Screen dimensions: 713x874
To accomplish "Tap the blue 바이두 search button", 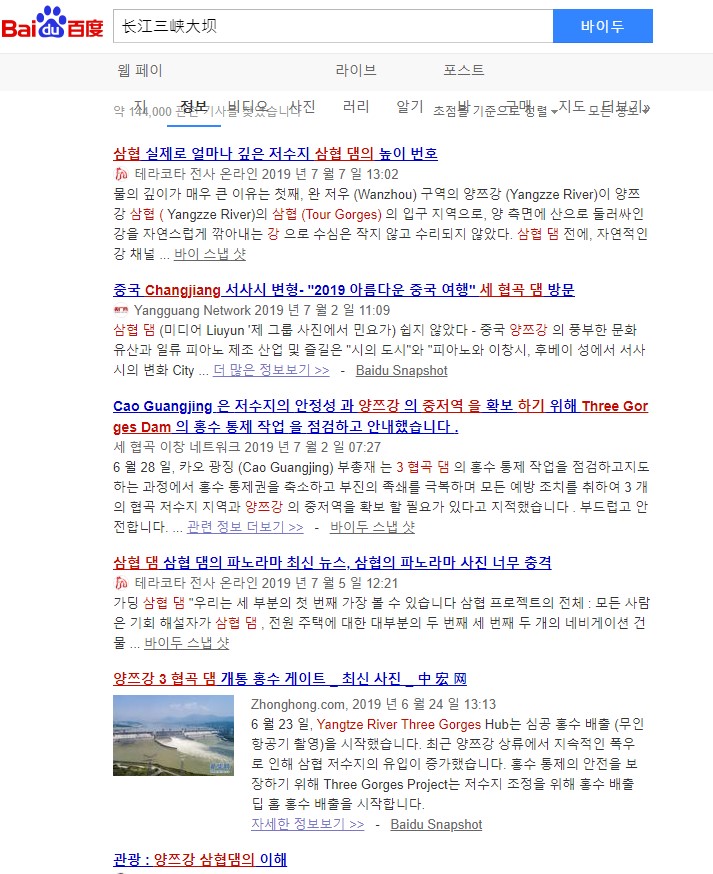I will pyautogui.click(x=602, y=26).
